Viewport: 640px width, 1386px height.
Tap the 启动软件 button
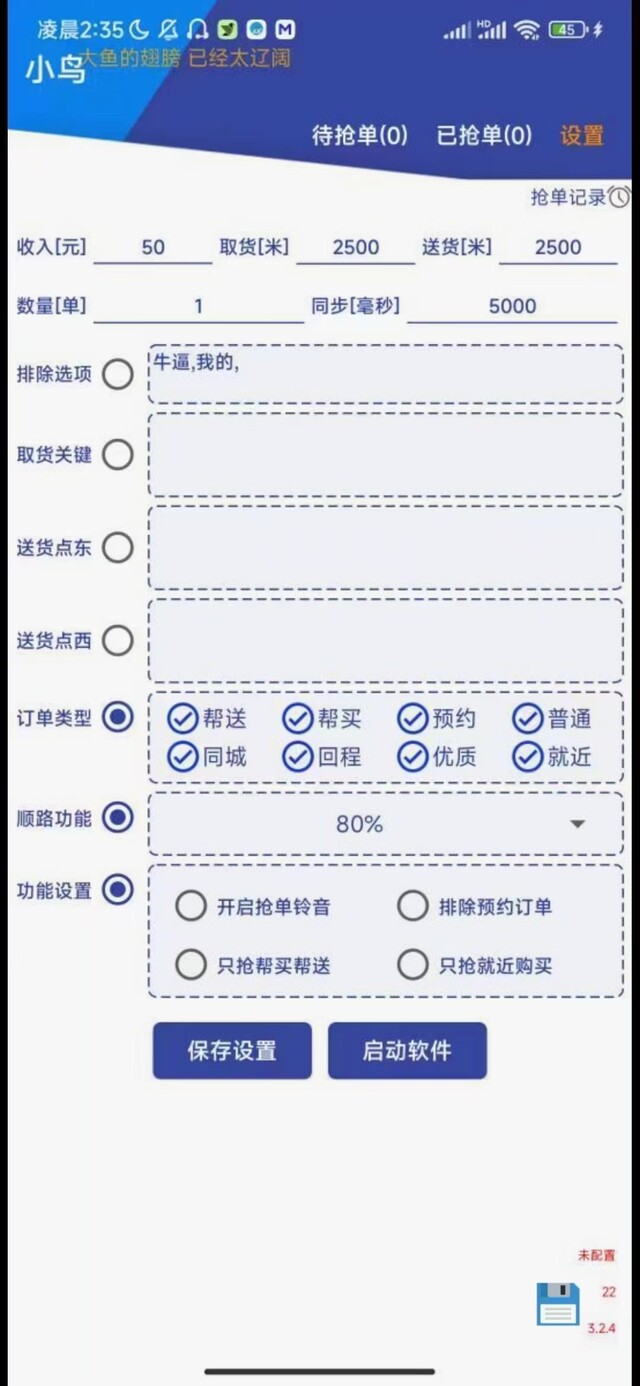click(407, 1051)
